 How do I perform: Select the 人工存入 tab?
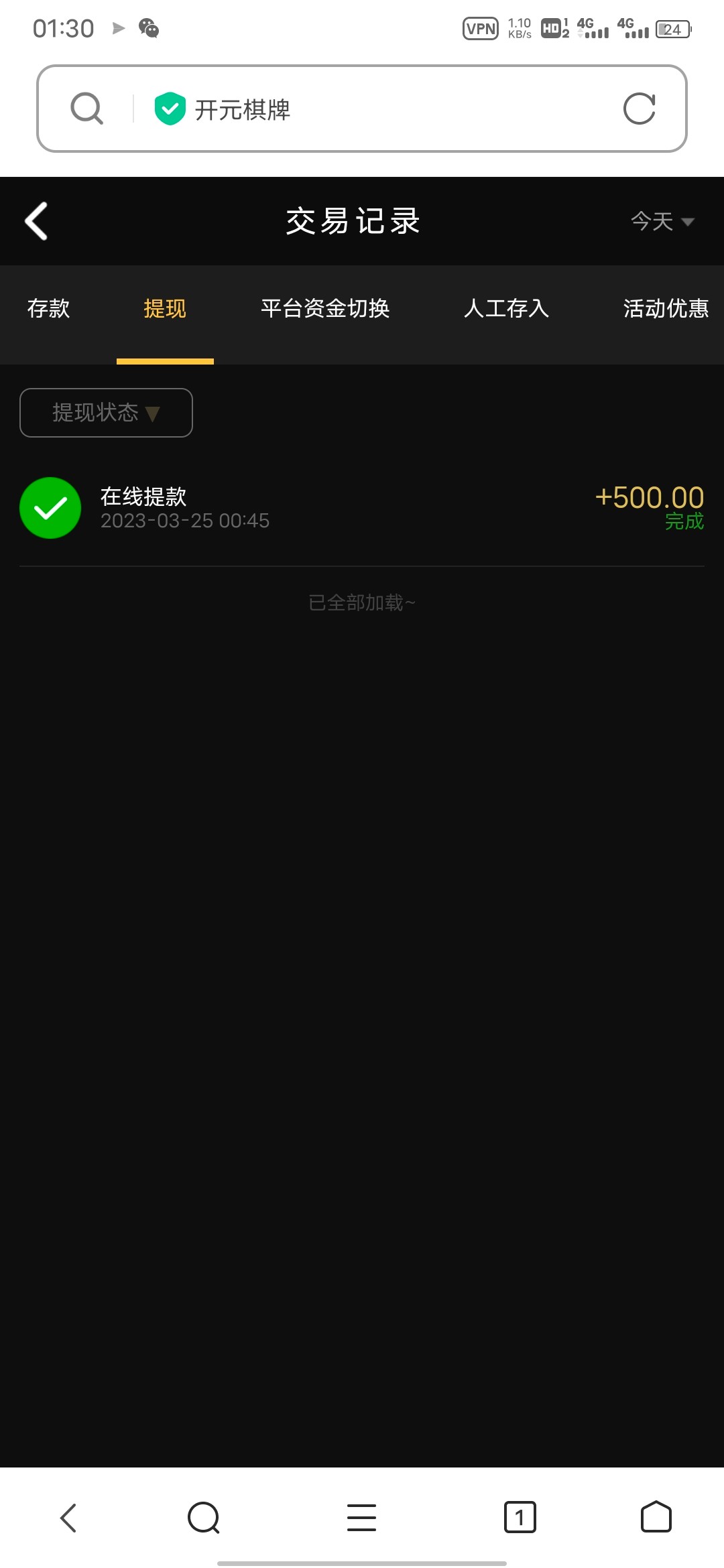507,309
